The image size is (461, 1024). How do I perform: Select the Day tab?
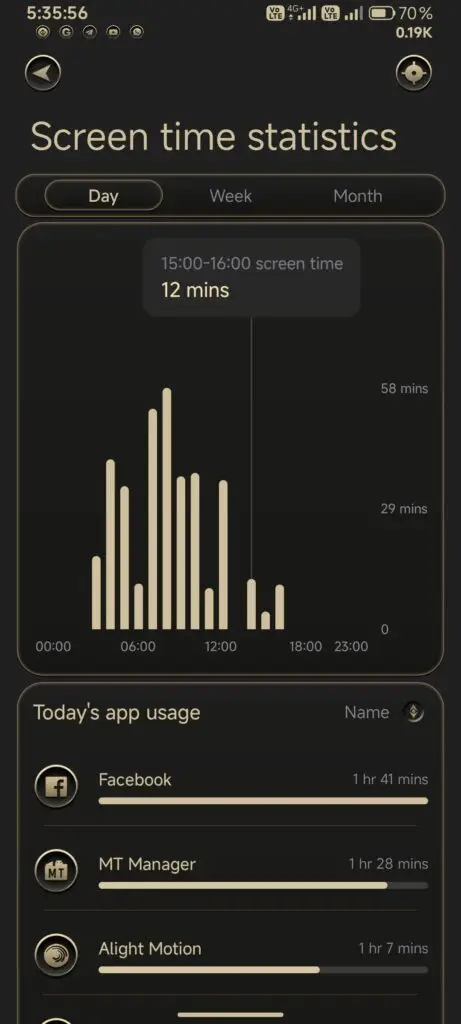pyautogui.click(x=103, y=195)
